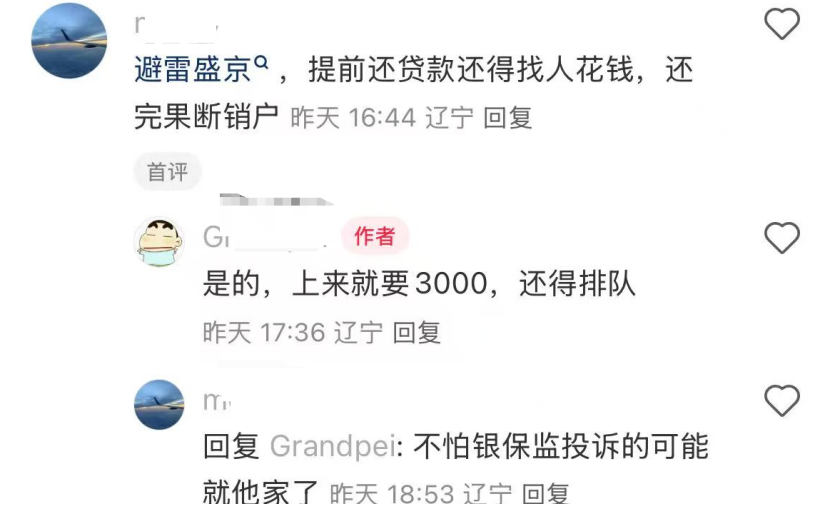Like the comment about 提前还贷款
Screen dimensions: 831x505
coord(781,23)
